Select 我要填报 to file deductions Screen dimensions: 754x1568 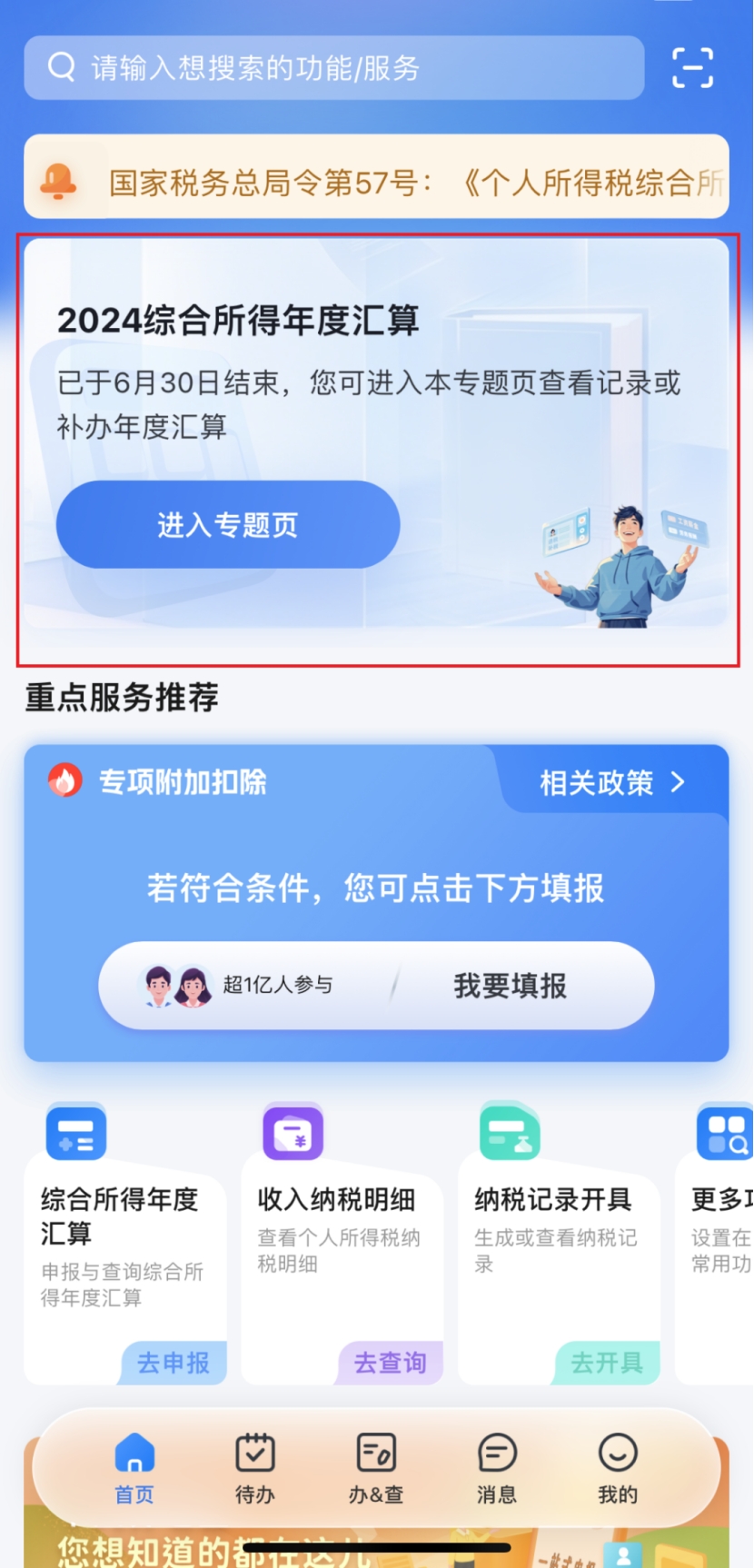point(510,986)
